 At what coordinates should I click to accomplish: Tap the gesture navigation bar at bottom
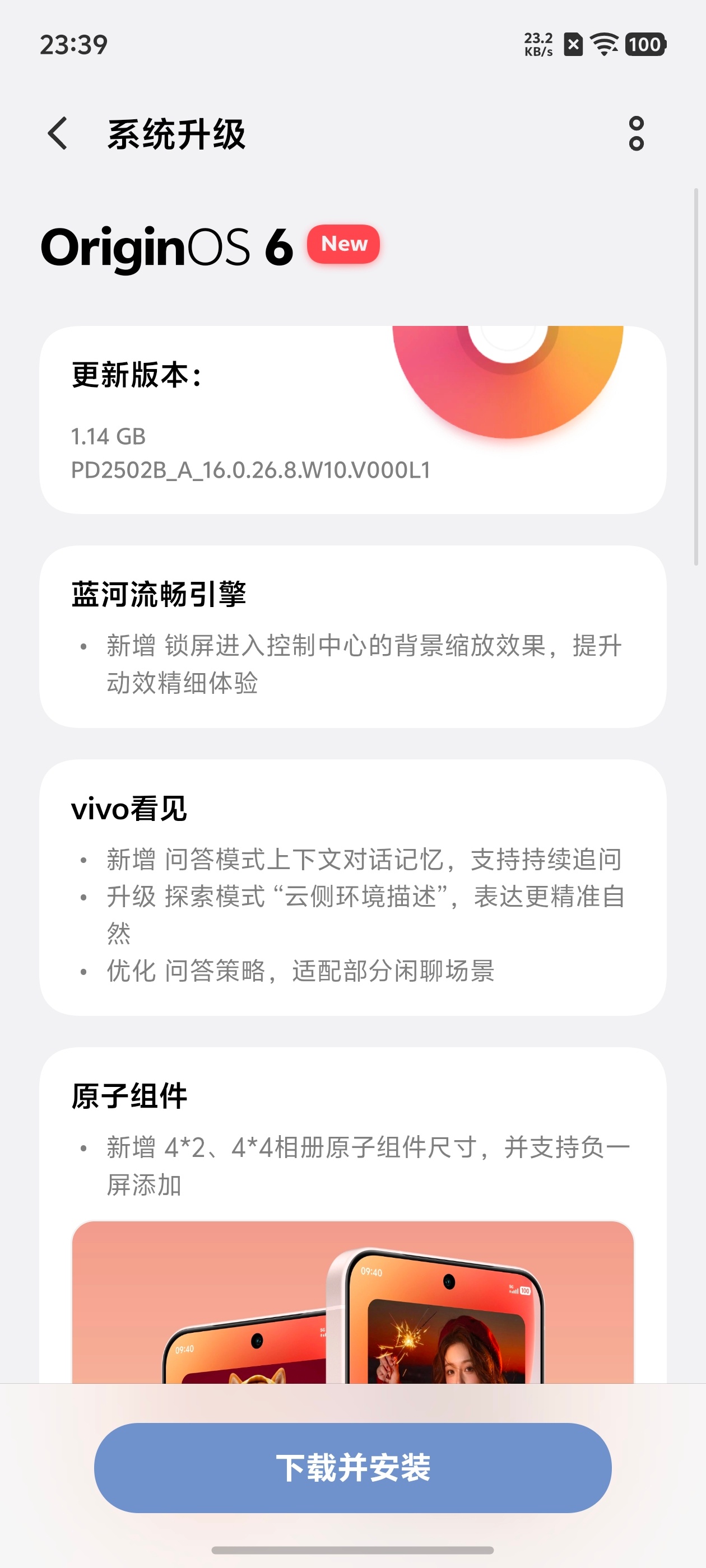point(352,1550)
